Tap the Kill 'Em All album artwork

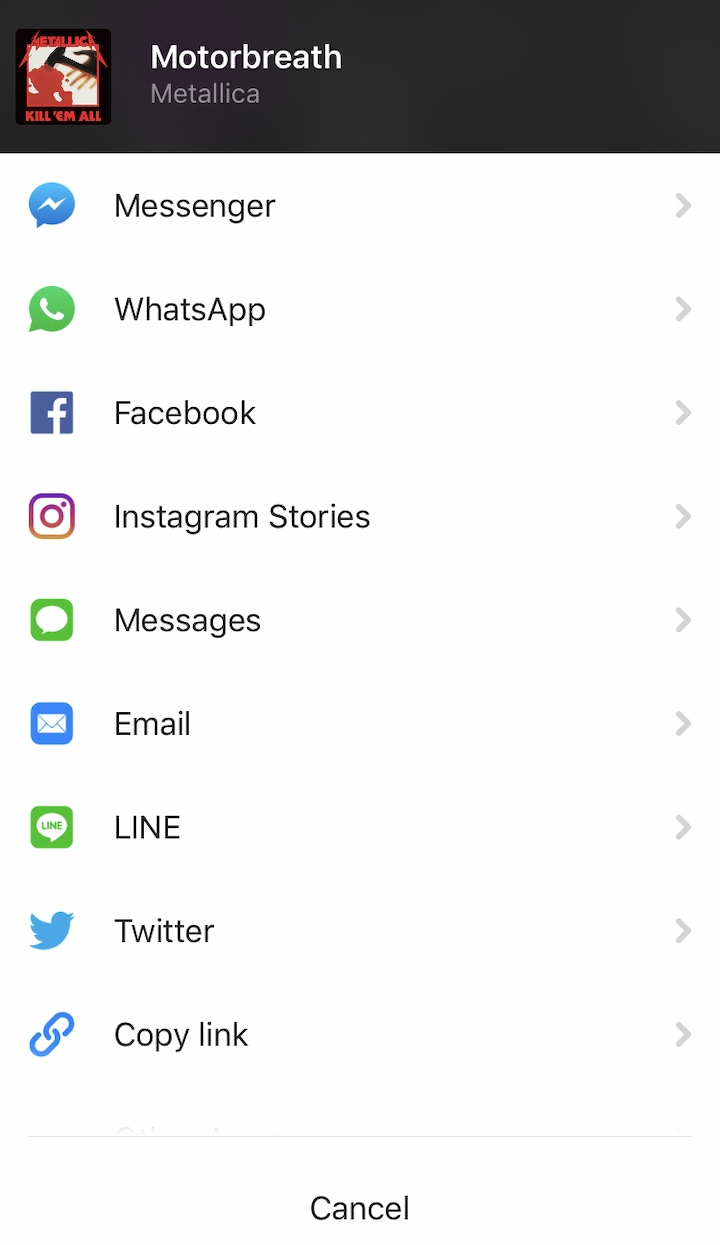tap(63, 76)
